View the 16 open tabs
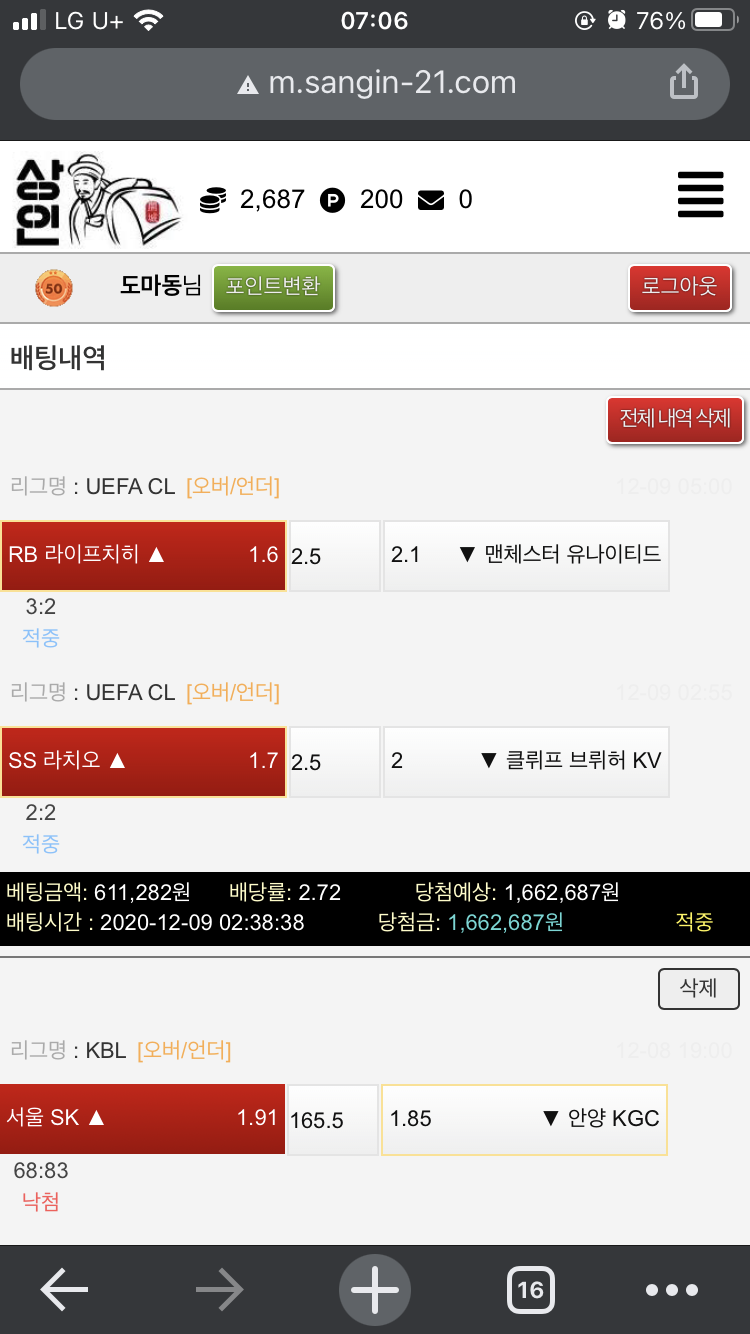 tap(530, 1290)
